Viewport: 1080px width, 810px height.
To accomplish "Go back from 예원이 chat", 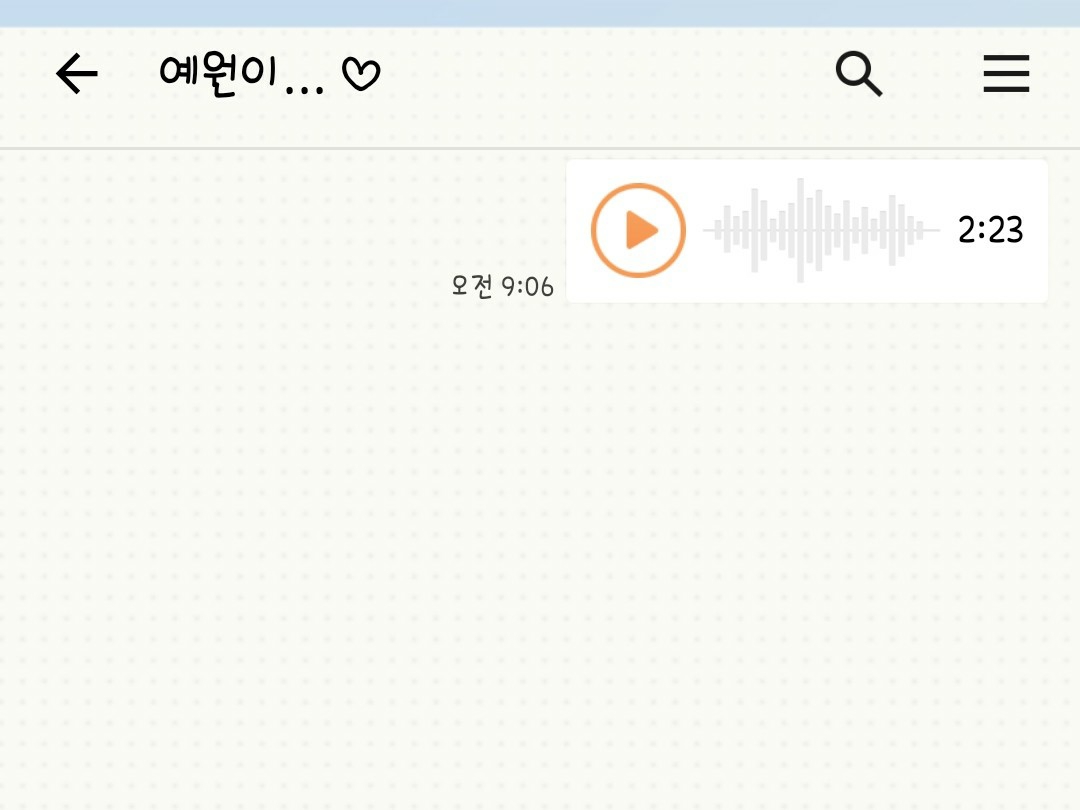I will pos(76,74).
